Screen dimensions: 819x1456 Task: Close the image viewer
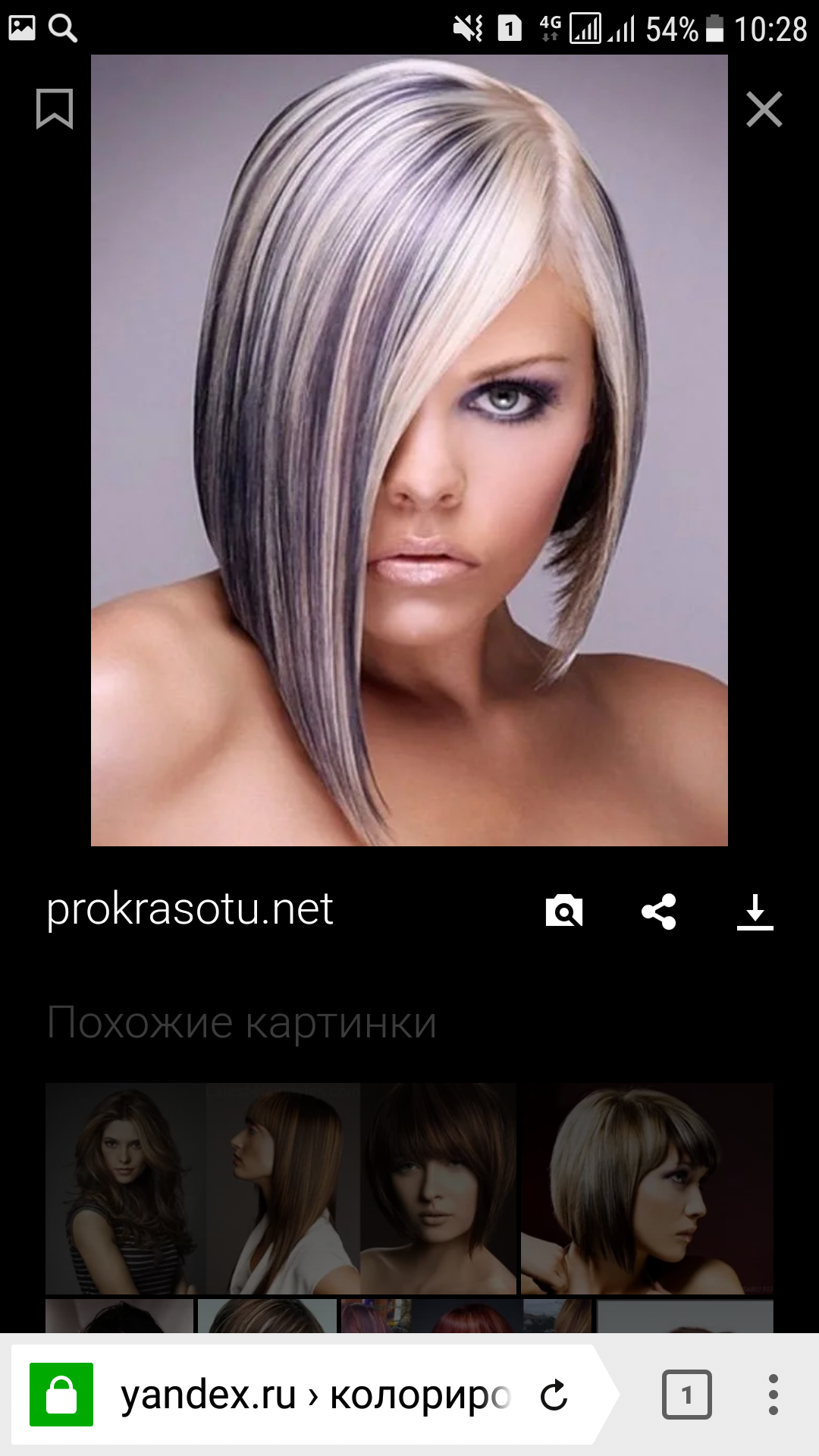(764, 109)
